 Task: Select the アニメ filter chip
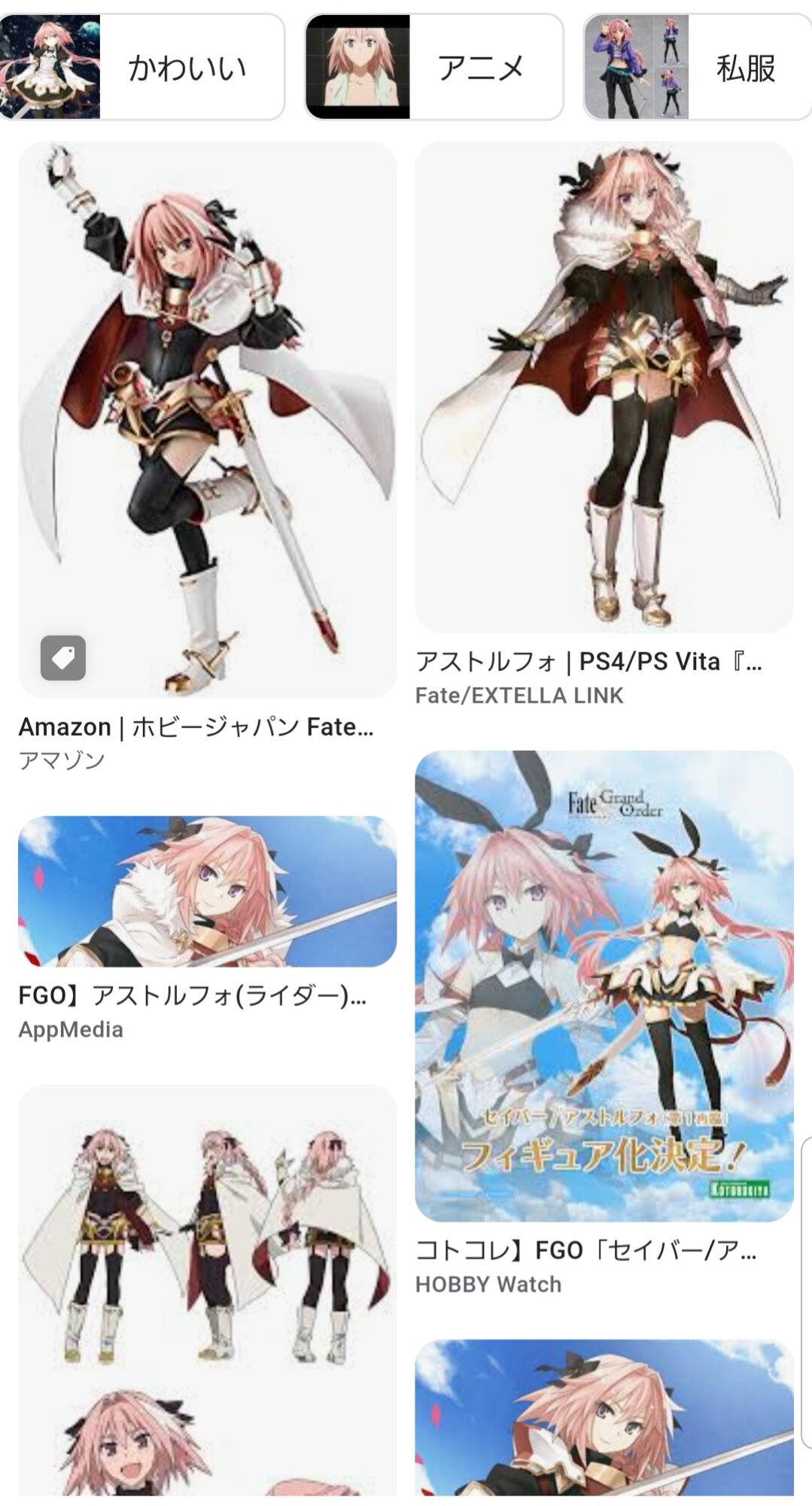tap(434, 67)
